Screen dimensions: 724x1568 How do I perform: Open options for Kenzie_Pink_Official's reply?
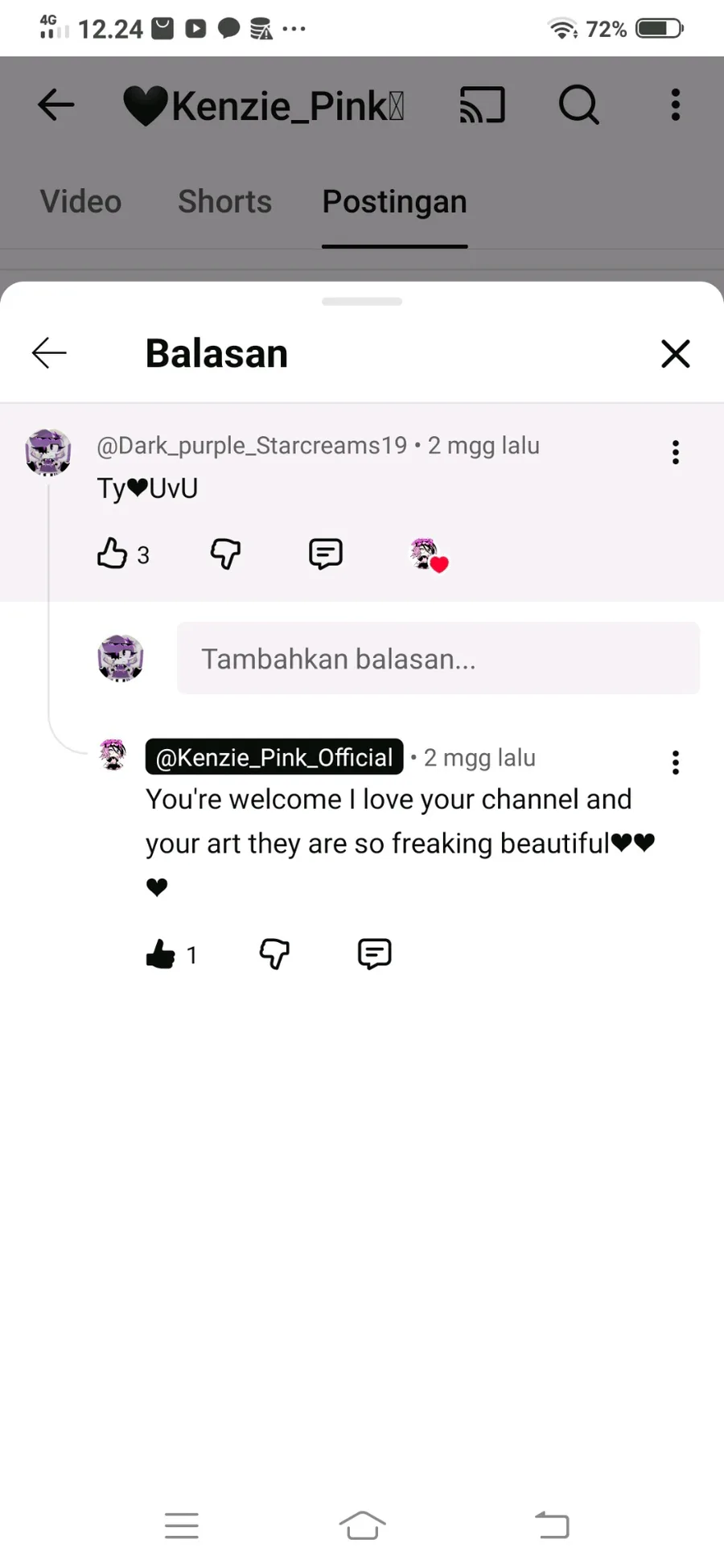tap(676, 762)
